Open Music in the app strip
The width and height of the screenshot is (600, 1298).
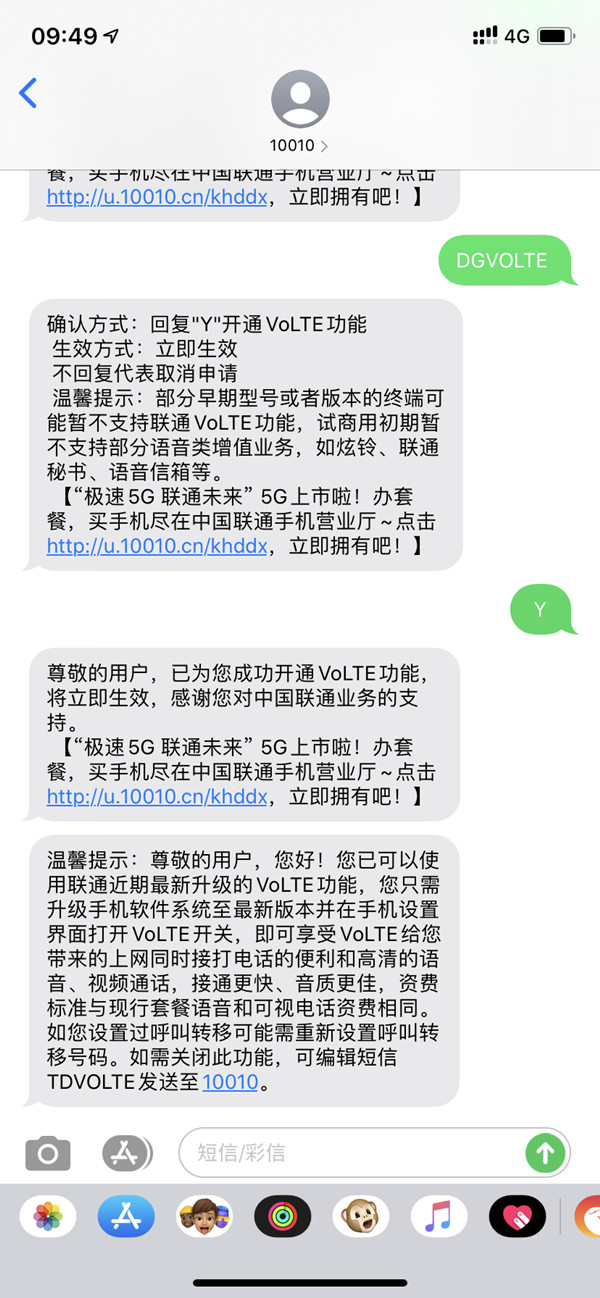click(x=438, y=1216)
